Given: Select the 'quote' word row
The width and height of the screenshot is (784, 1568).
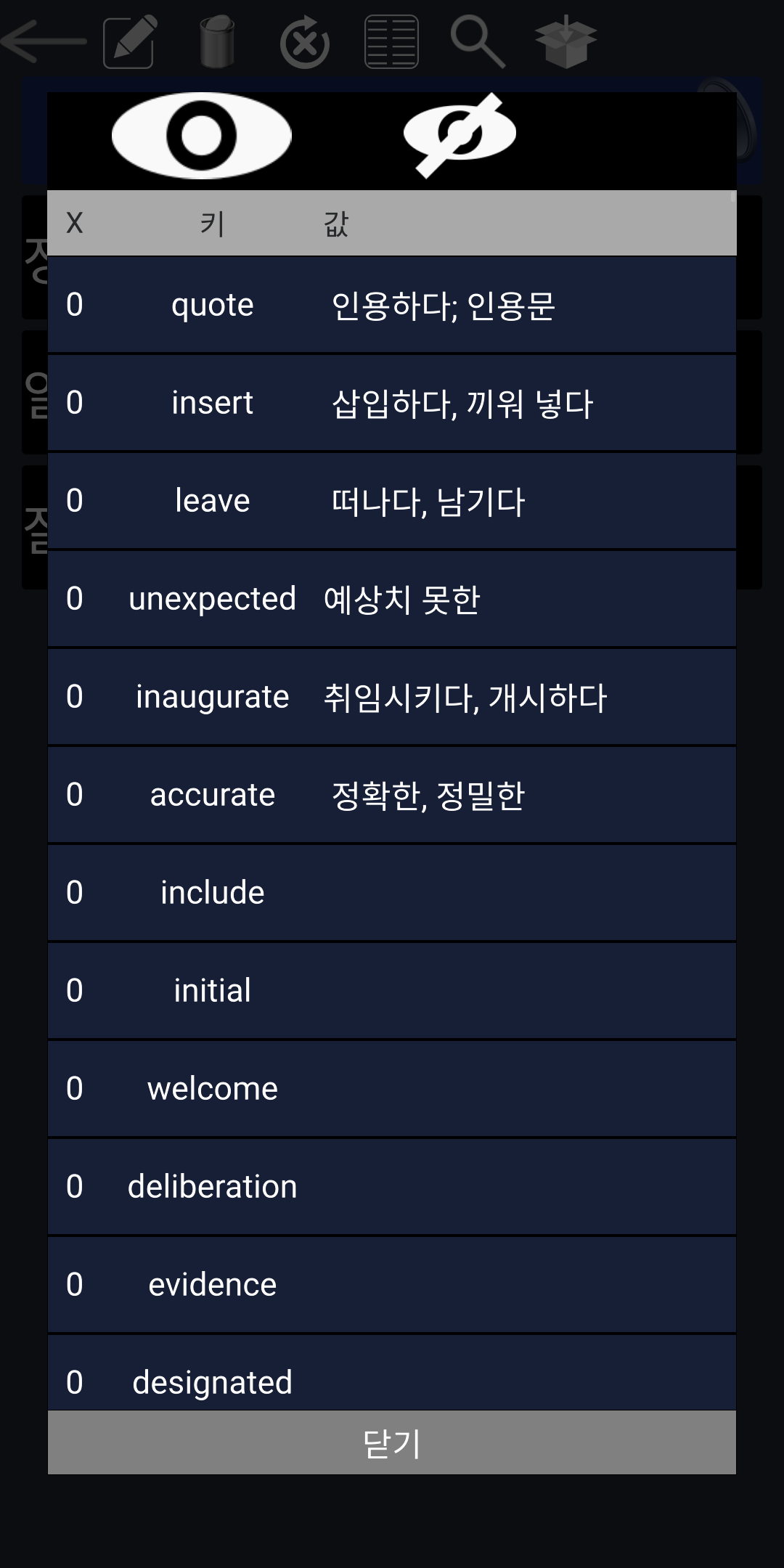Looking at the screenshot, I should (392, 305).
